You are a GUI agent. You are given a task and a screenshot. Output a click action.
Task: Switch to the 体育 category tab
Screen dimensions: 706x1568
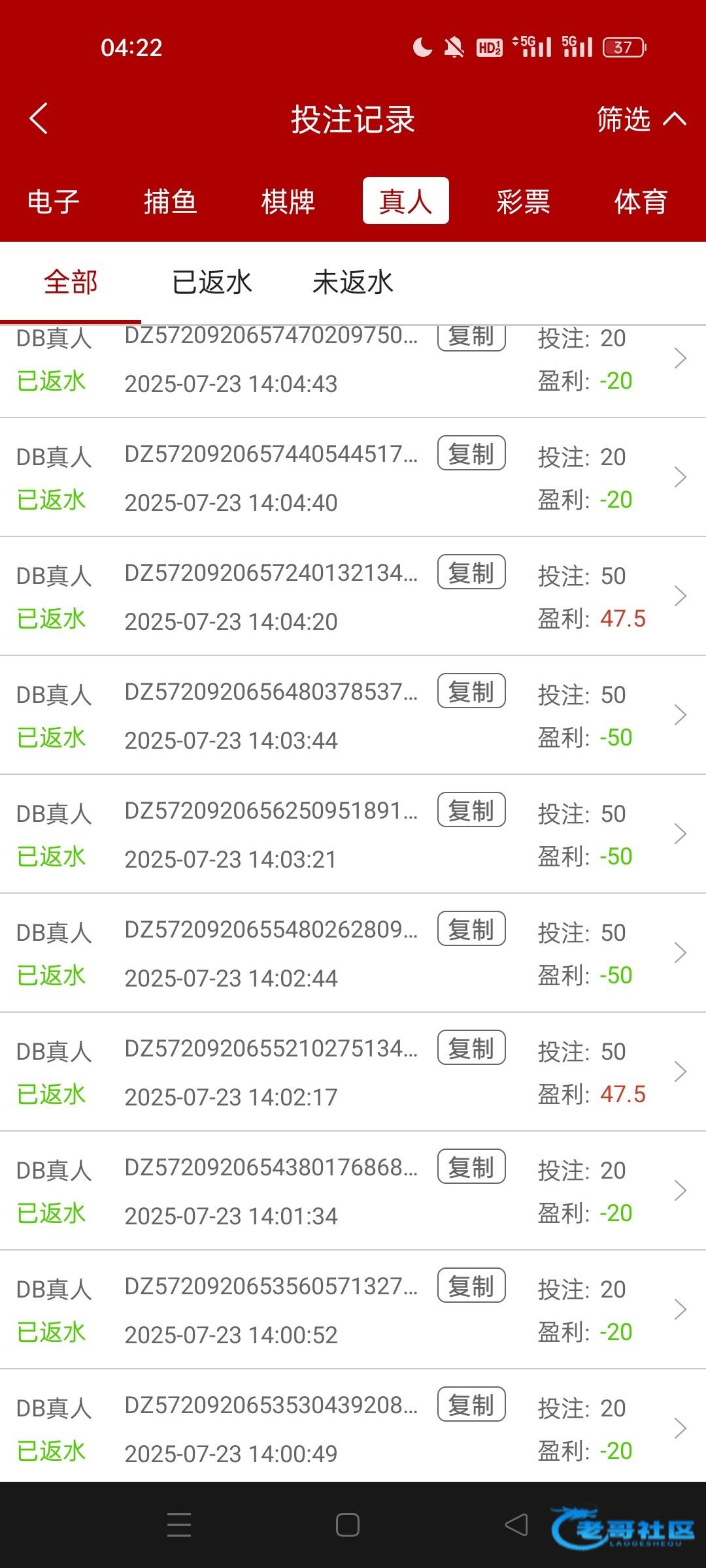pyautogui.click(x=641, y=201)
